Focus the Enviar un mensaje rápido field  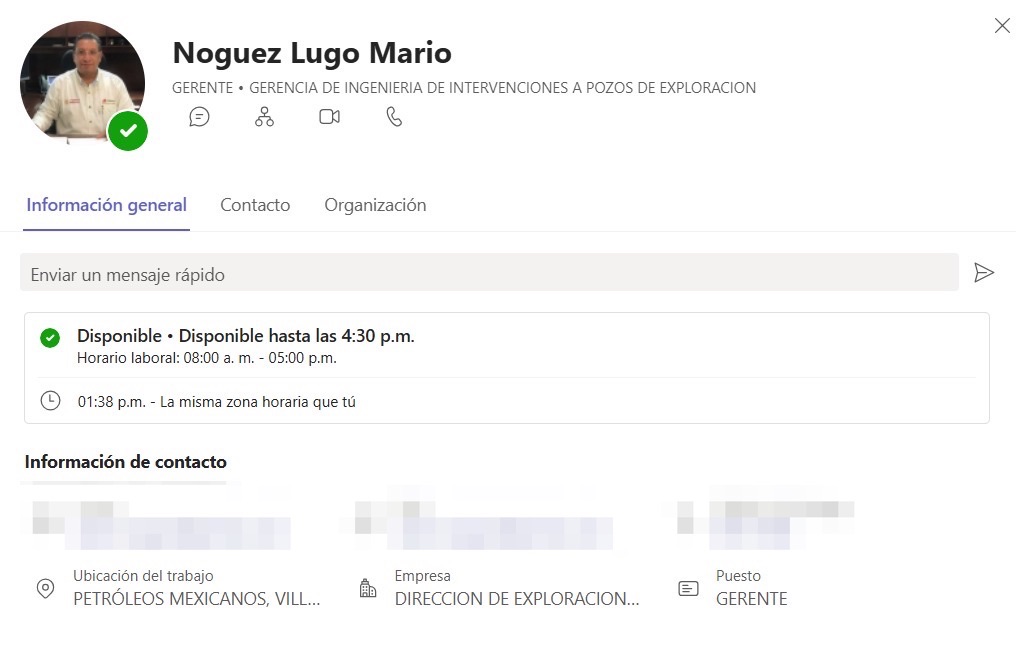point(489,273)
